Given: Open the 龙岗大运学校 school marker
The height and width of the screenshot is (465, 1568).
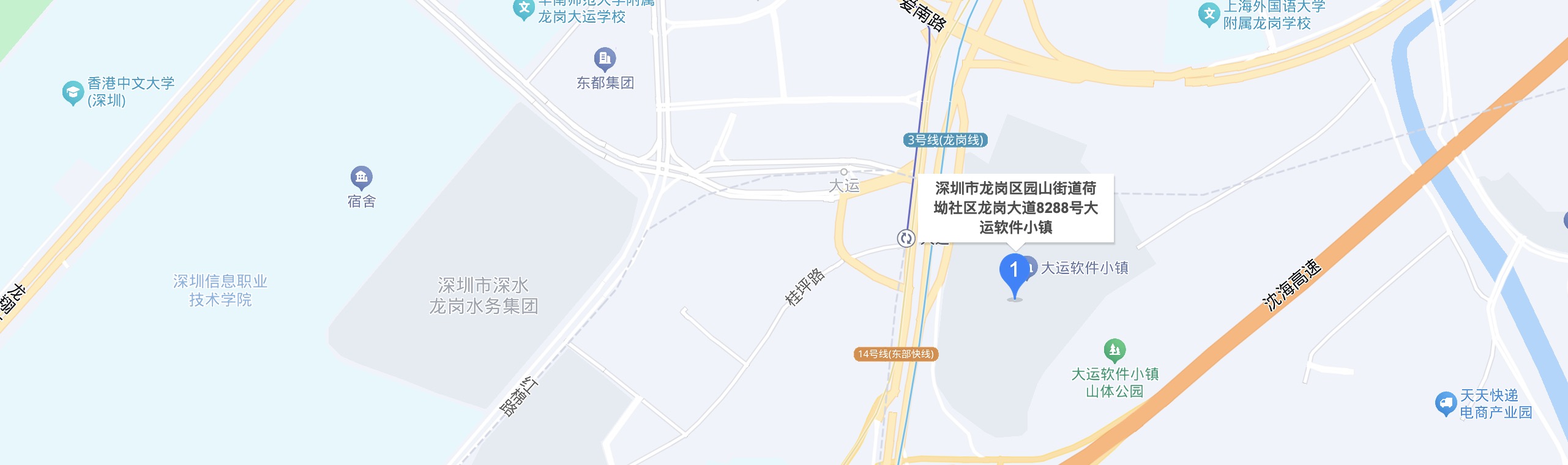Looking at the screenshot, I should click(524, 9).
